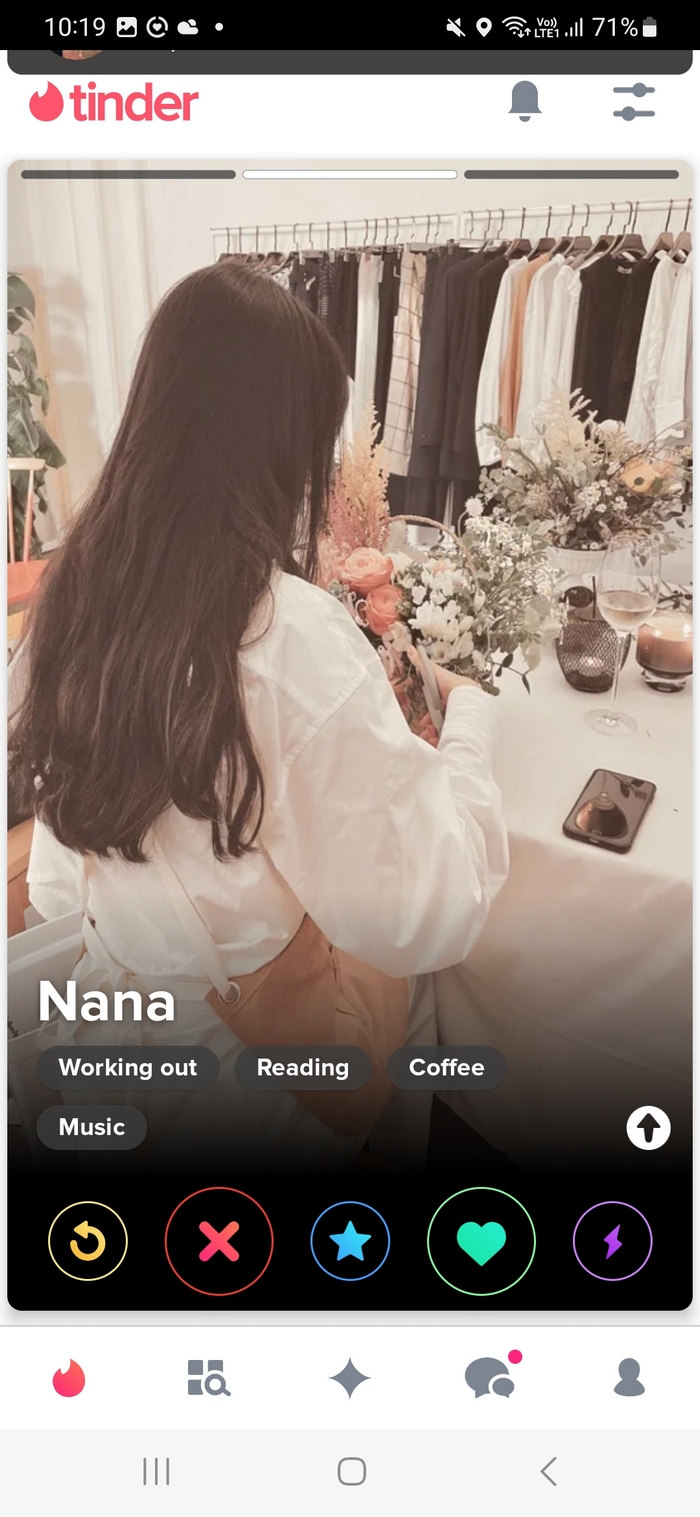This screenshot has width=700, height=1517.
Task: Go back using system navigation
Action: [547, 1471]
